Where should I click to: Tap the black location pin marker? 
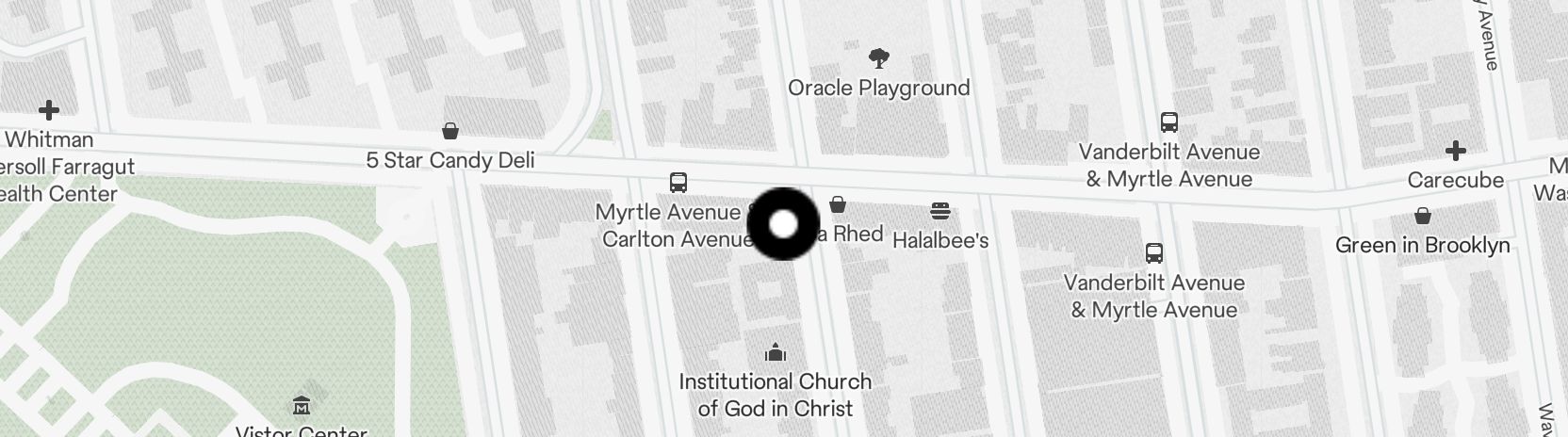(x=783, y=224)
